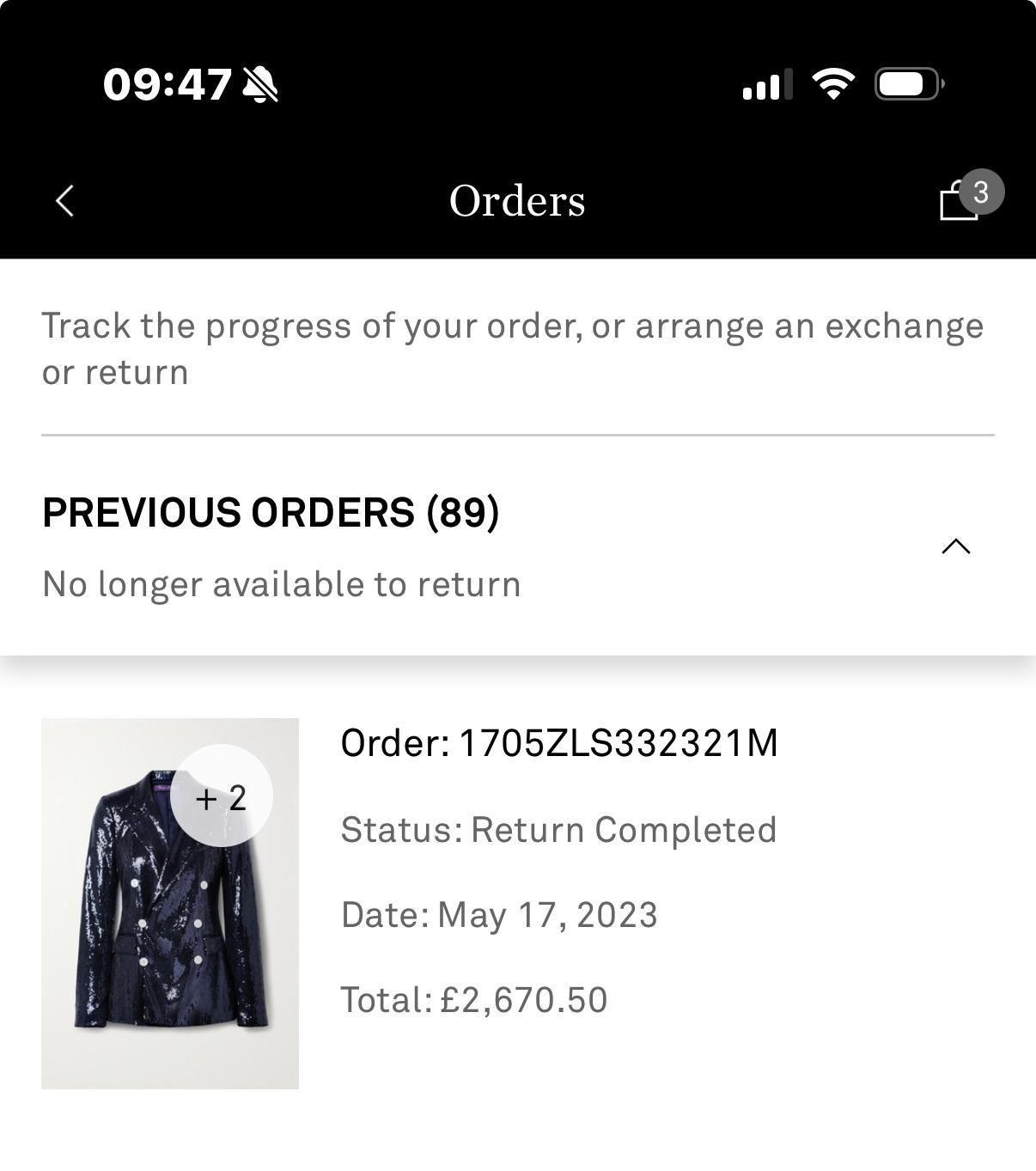
Task: Go back from the Orders screen
Action: point(65,201)
